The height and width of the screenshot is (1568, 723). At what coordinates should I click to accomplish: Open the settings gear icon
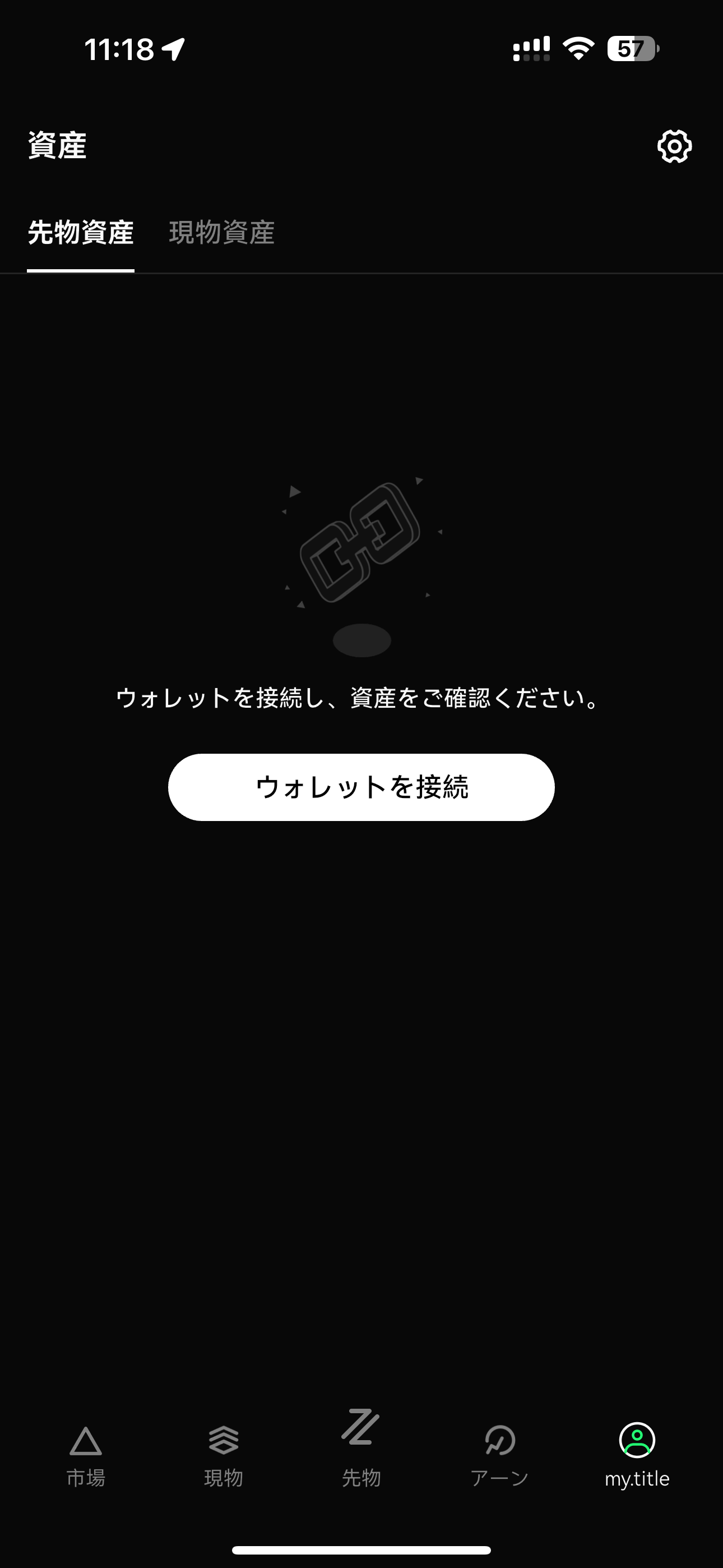point(674,146)
